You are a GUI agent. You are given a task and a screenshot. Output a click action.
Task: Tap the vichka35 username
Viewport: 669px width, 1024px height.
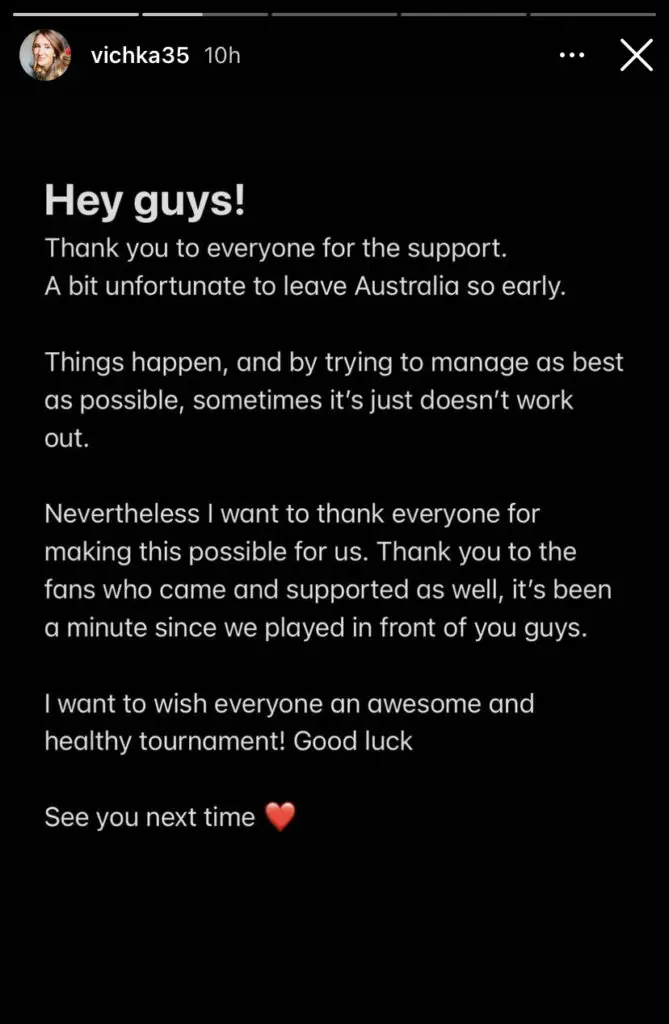tap(139, 56)
